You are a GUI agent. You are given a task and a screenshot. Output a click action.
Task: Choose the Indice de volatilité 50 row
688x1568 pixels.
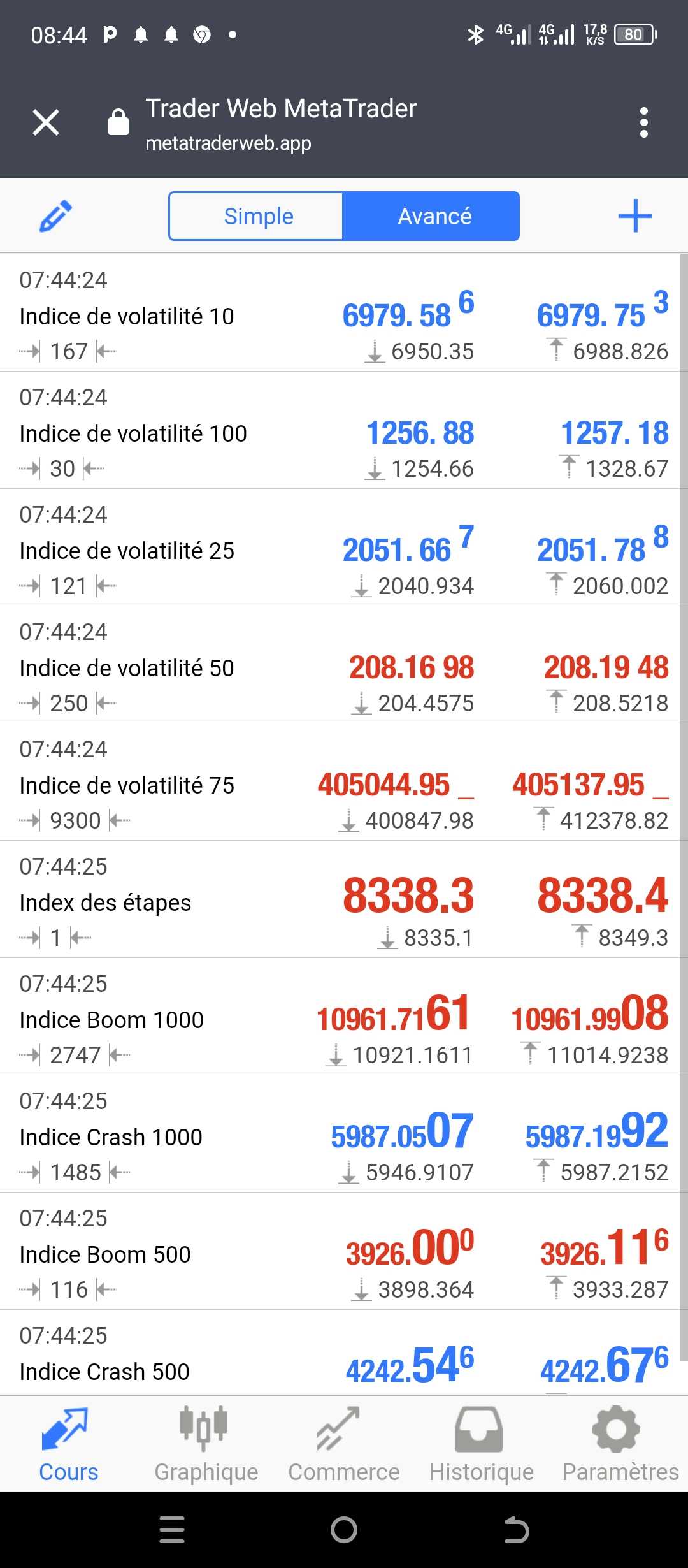pos(127,668)
